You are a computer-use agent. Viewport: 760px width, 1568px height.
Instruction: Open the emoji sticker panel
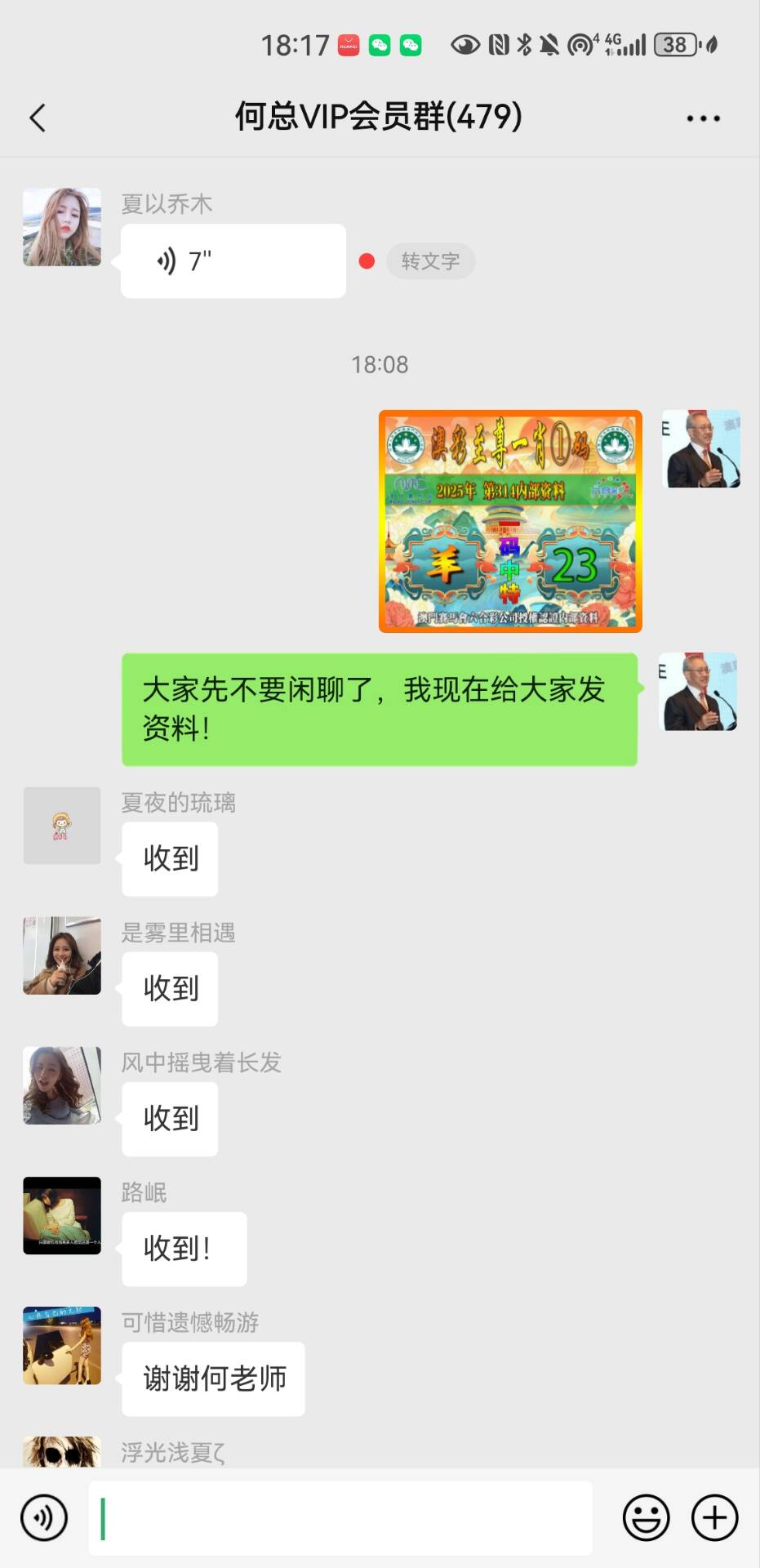click(x=646, y=1517)
